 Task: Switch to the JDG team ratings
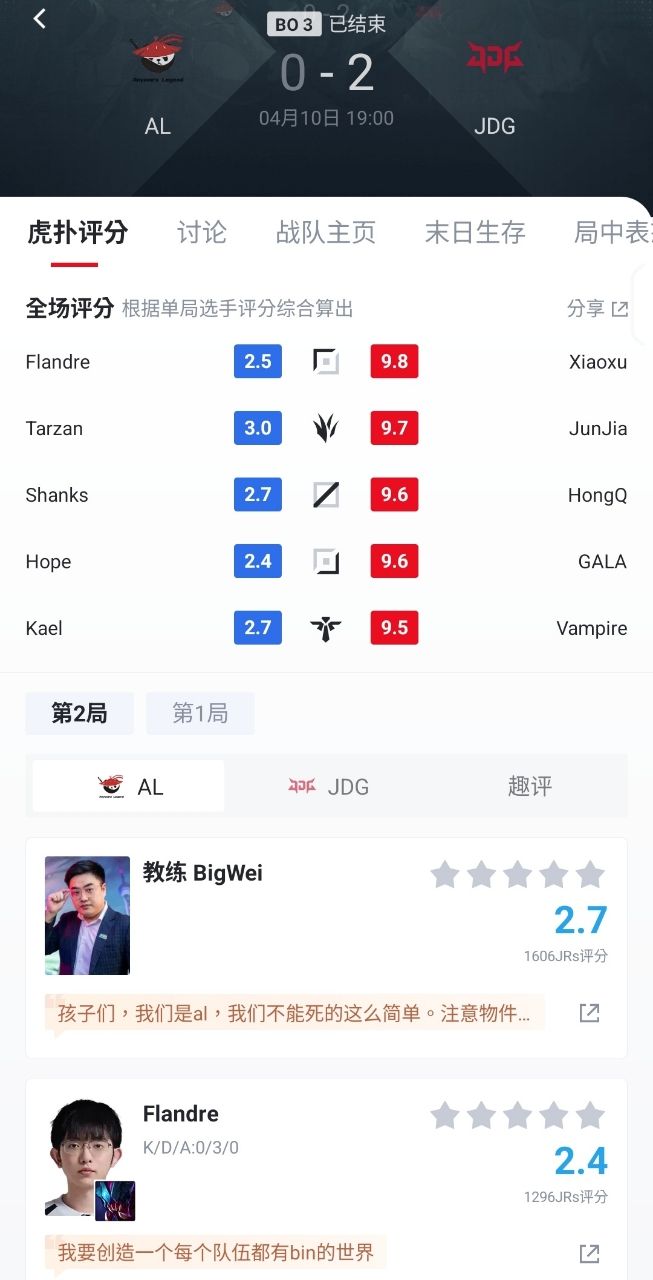pyautogui.click(x=329, y=787)
